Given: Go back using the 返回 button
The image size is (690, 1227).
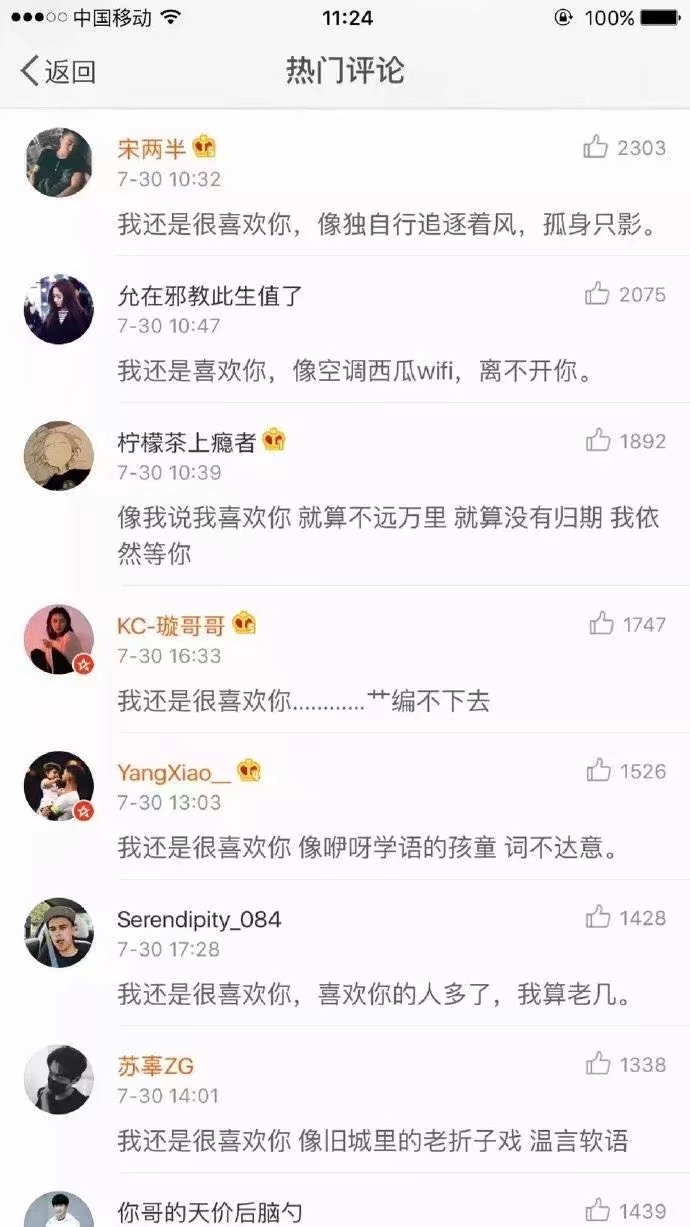Looking at the screenshot, I should (58, 72).
